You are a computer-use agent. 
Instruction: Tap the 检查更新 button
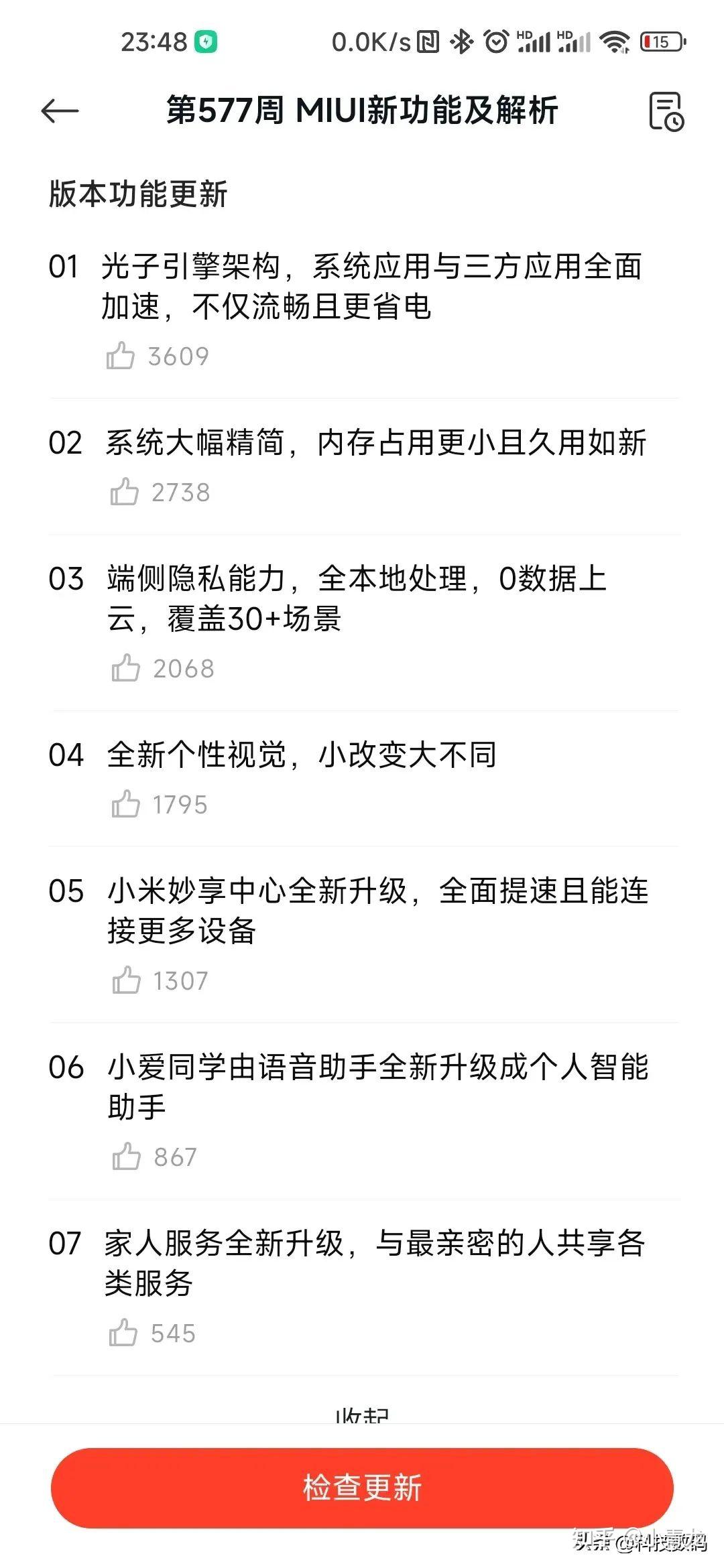(x=362, y=1488)
